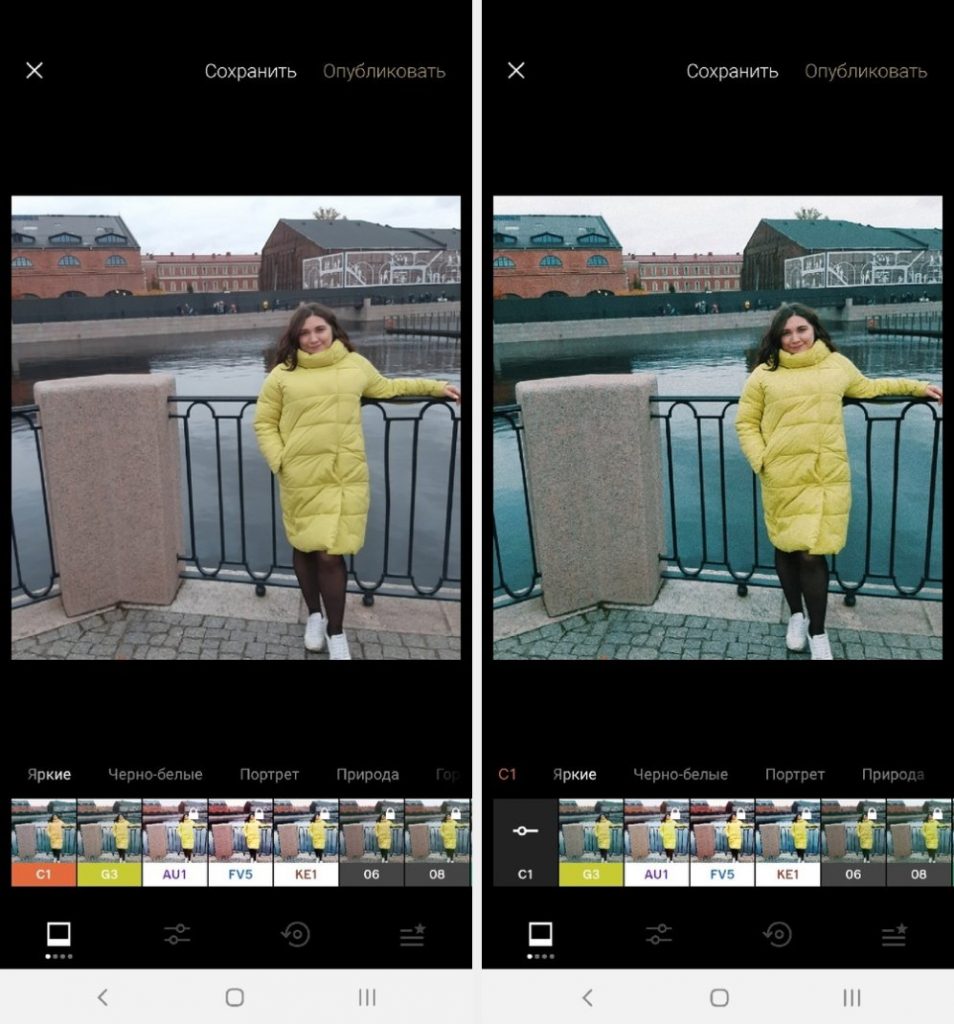The height and width of the screenshot is (1024, 954).
Task: Close the editor on the left screen
Action: (x=34, y=71)
